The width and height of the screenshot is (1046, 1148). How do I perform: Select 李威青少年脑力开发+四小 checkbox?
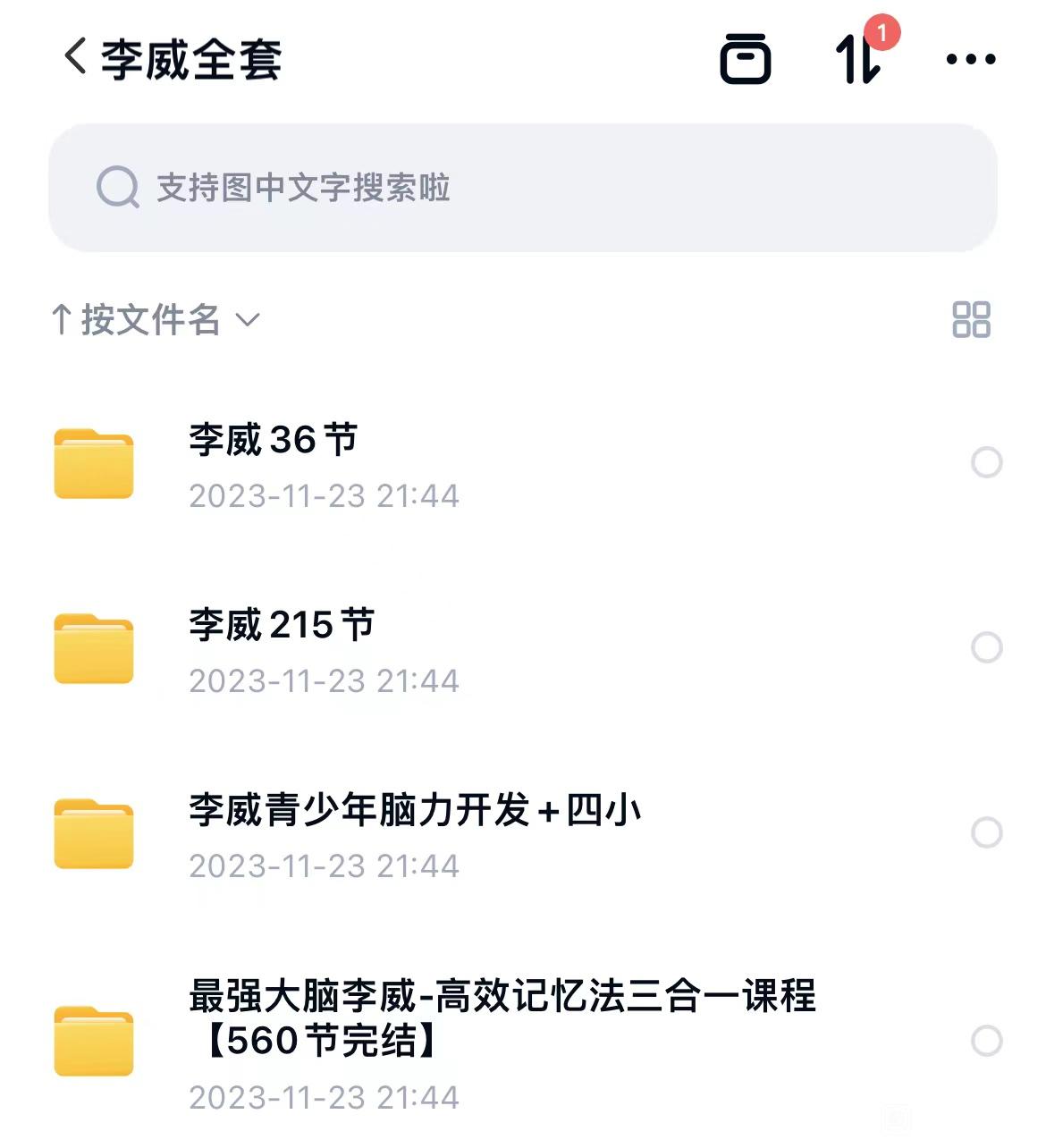[x=986, y=832]
